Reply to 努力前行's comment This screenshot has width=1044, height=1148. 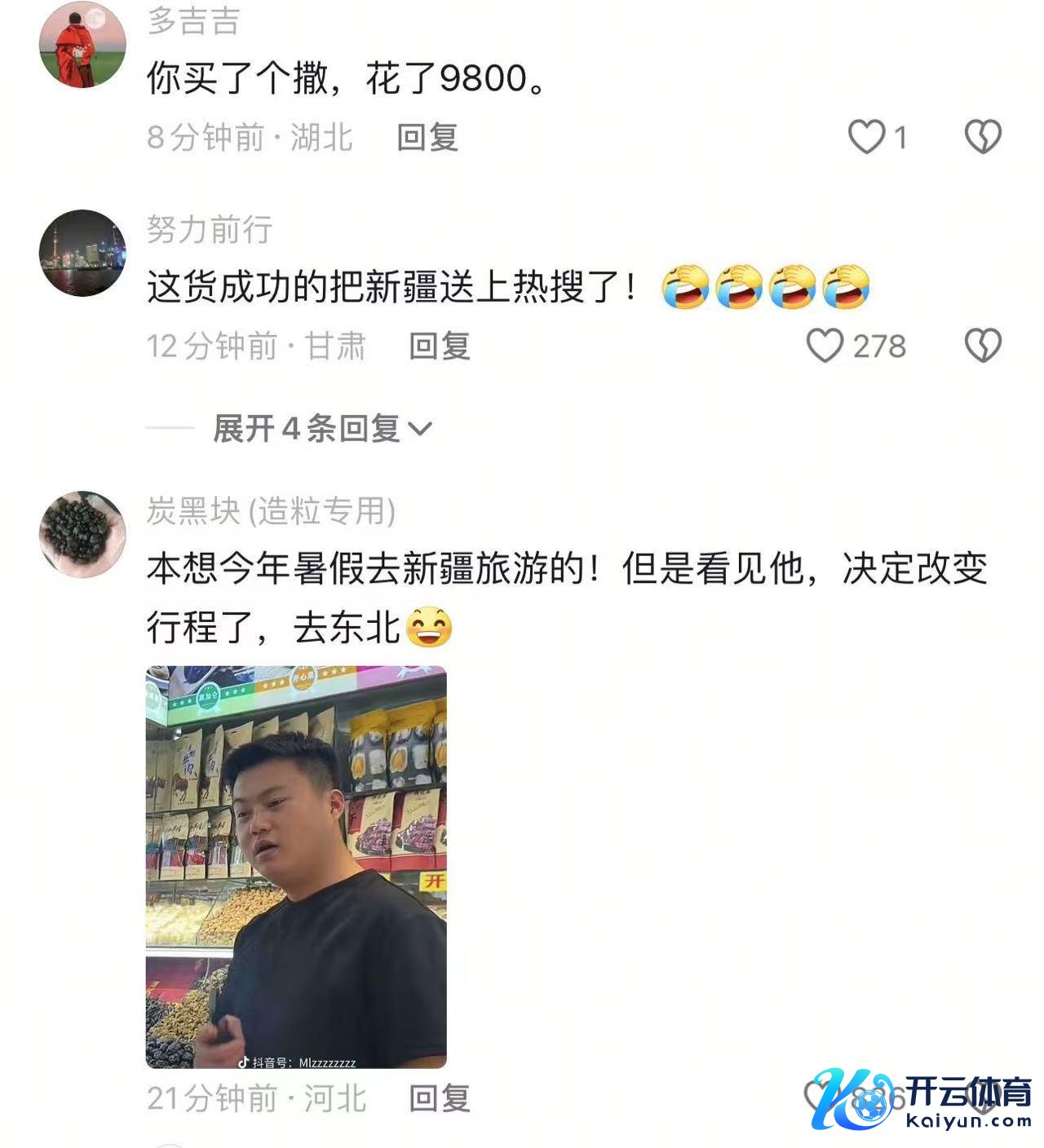(440, 346)
